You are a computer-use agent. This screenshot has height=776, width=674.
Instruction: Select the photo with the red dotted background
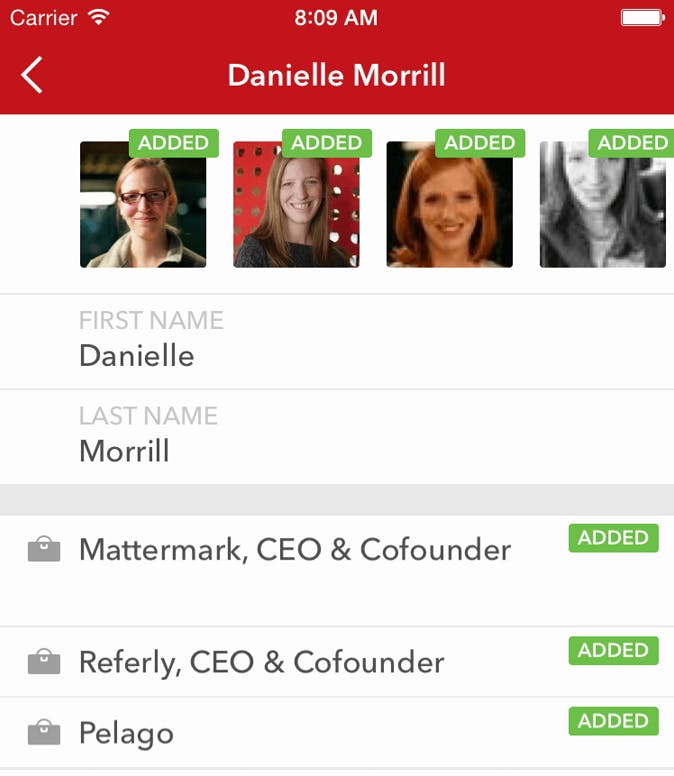pos(296,205)
